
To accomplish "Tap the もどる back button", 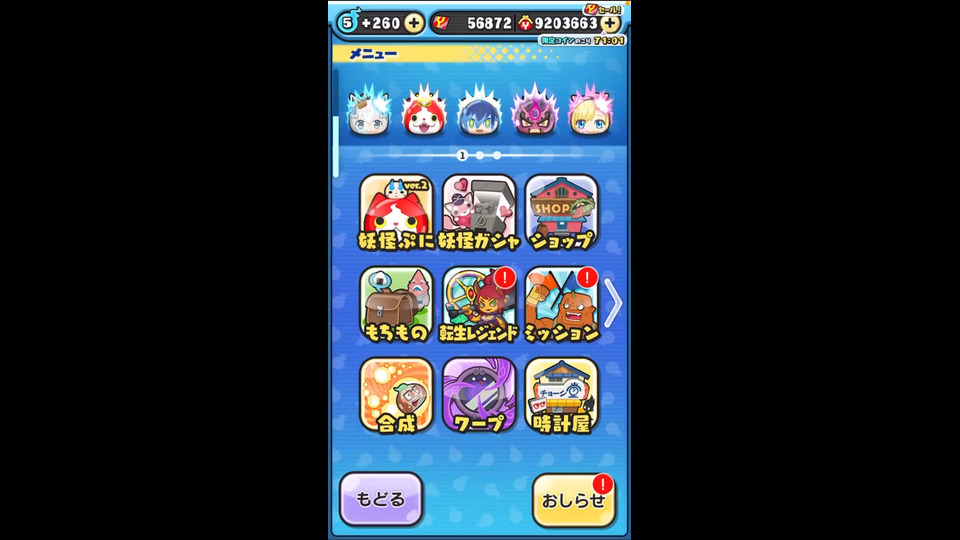I will [381, 499].
